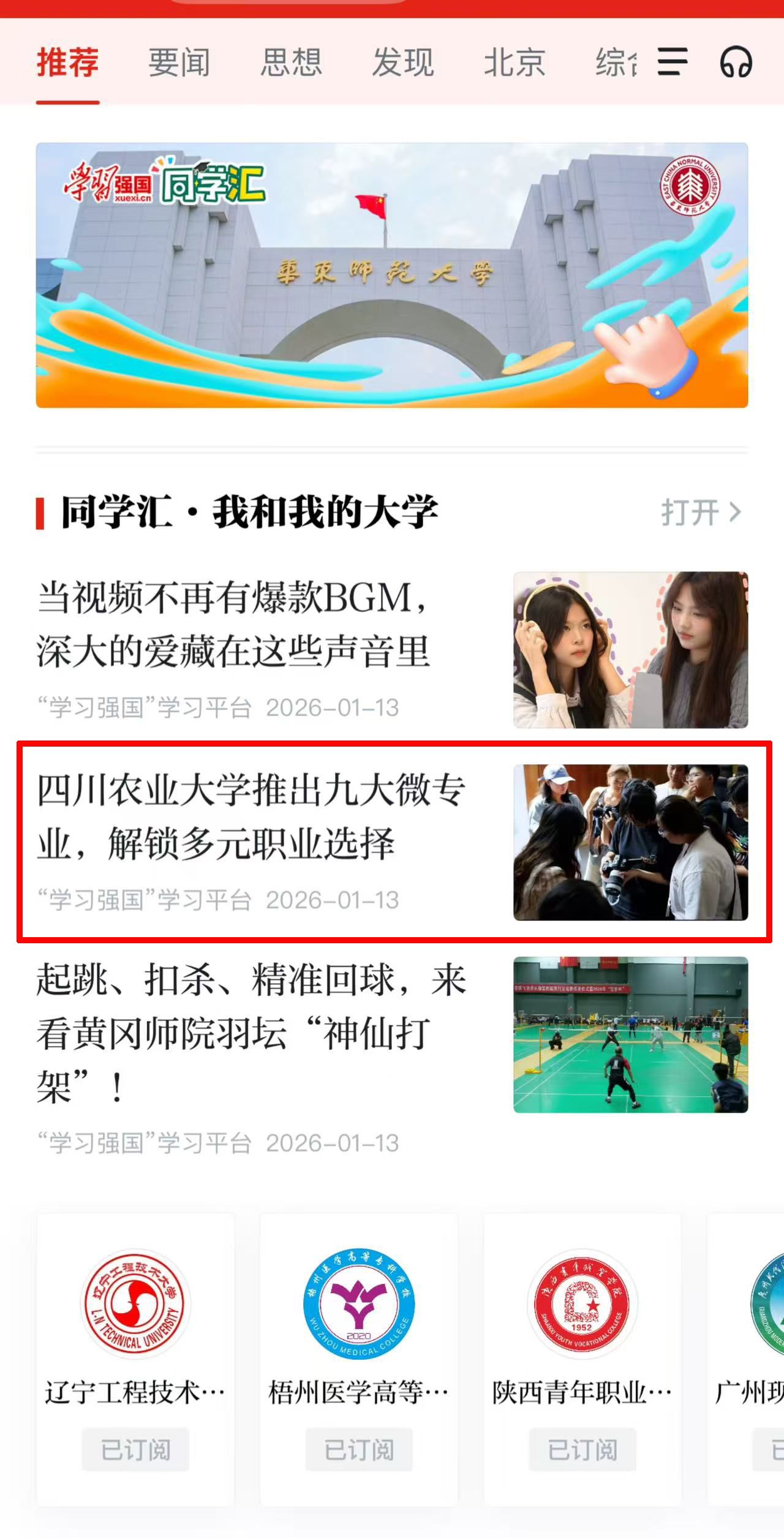Open the 陕西青年职业 college card
Viewport: 784px width, 1538px height.
pyautogui.click(x=582, y=1323)
